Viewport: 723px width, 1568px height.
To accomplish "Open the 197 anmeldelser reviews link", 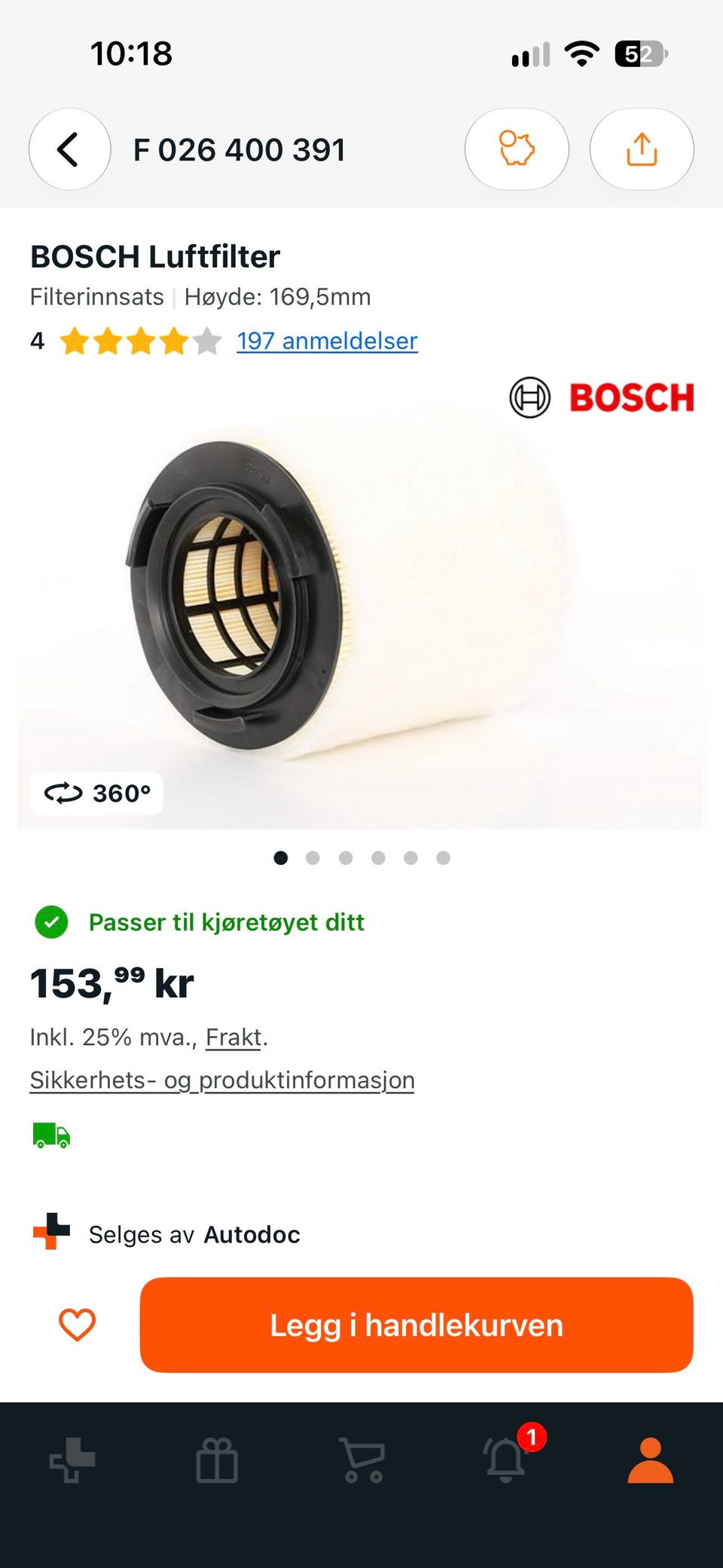I will tap(327, 341).
